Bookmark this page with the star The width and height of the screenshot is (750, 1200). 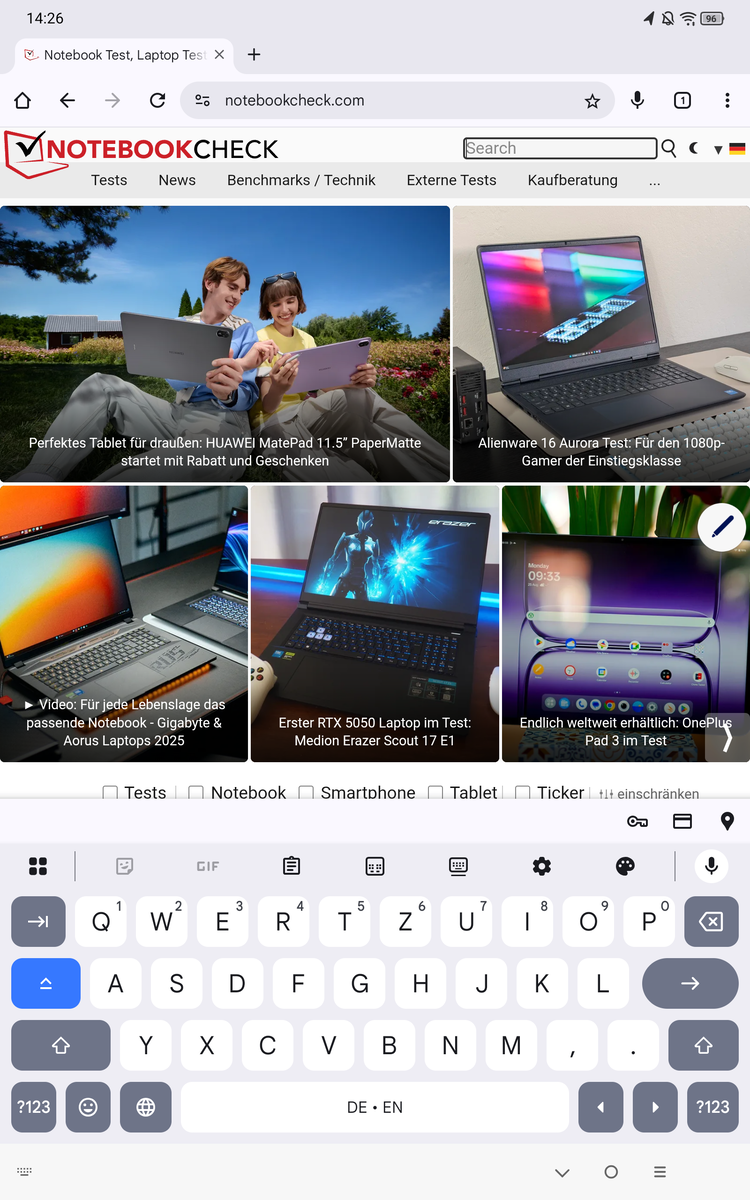tap(592, 100)
